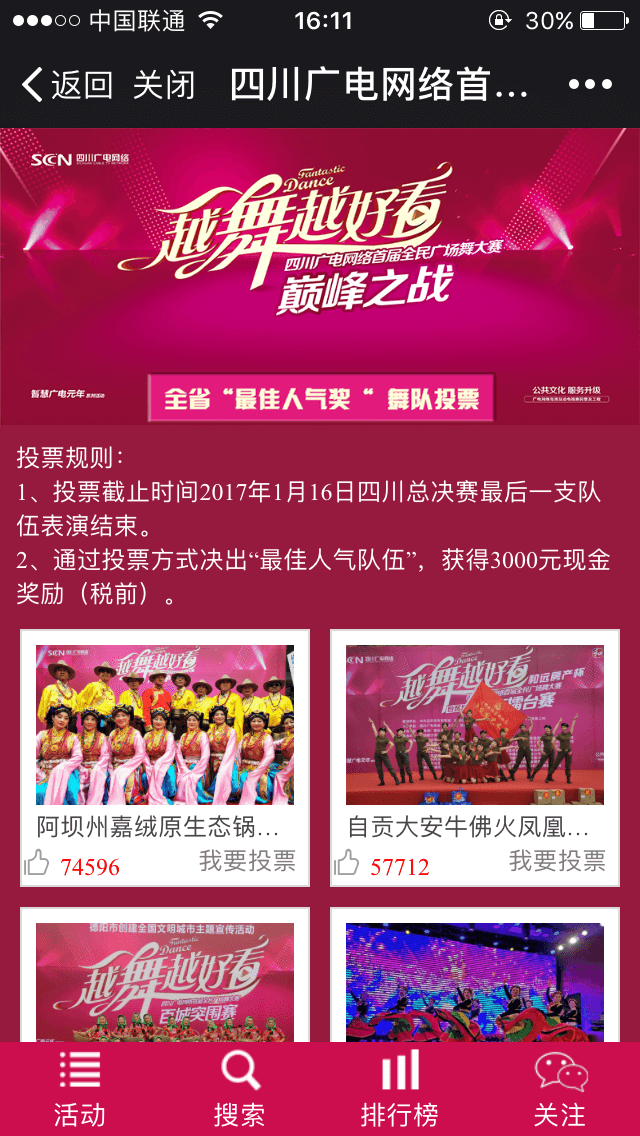This screenshot has height=1136, width=640.
Task: Open the 关注 follow tab
Action: (x=560, y=1090)
